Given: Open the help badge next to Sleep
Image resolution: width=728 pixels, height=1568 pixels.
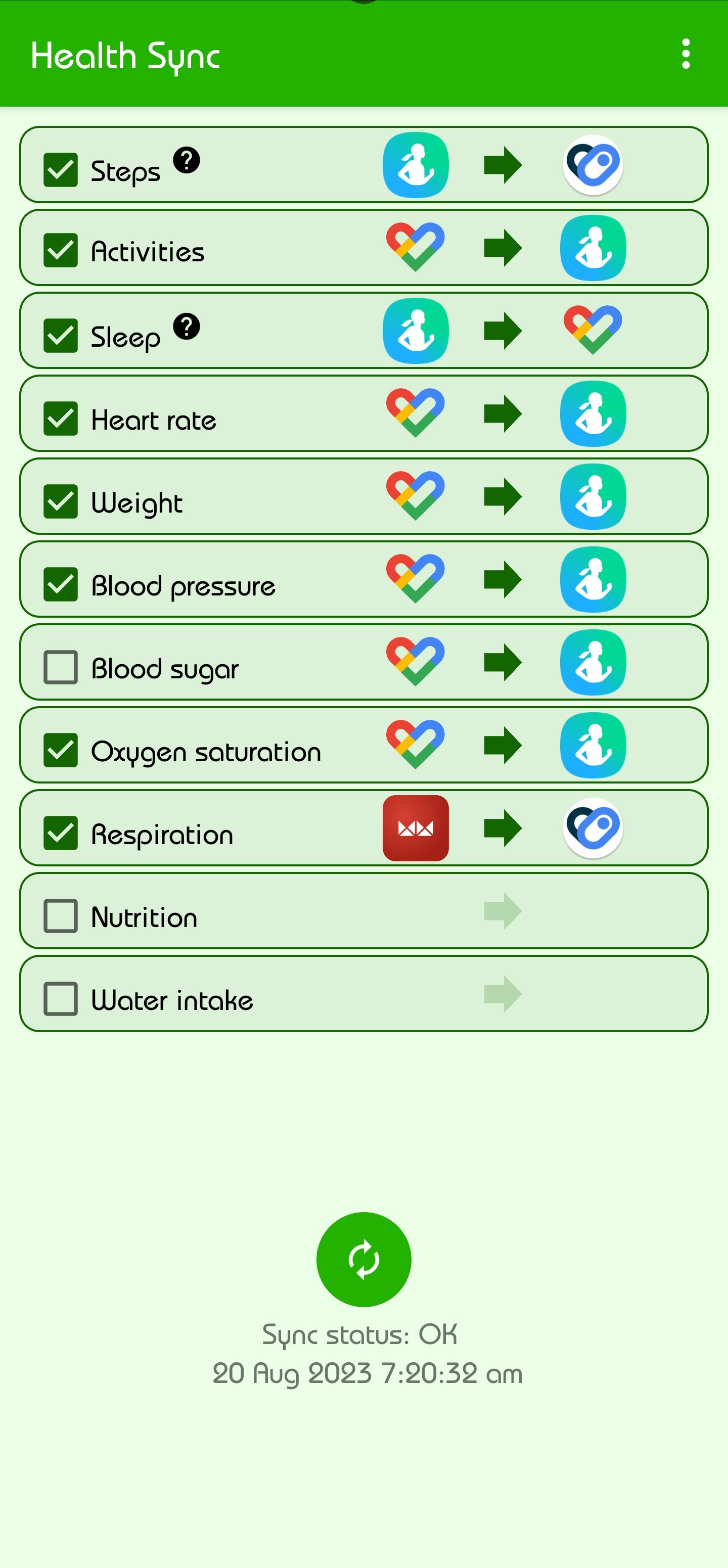Looking at the screenshot, I should (x=186, y=327).
